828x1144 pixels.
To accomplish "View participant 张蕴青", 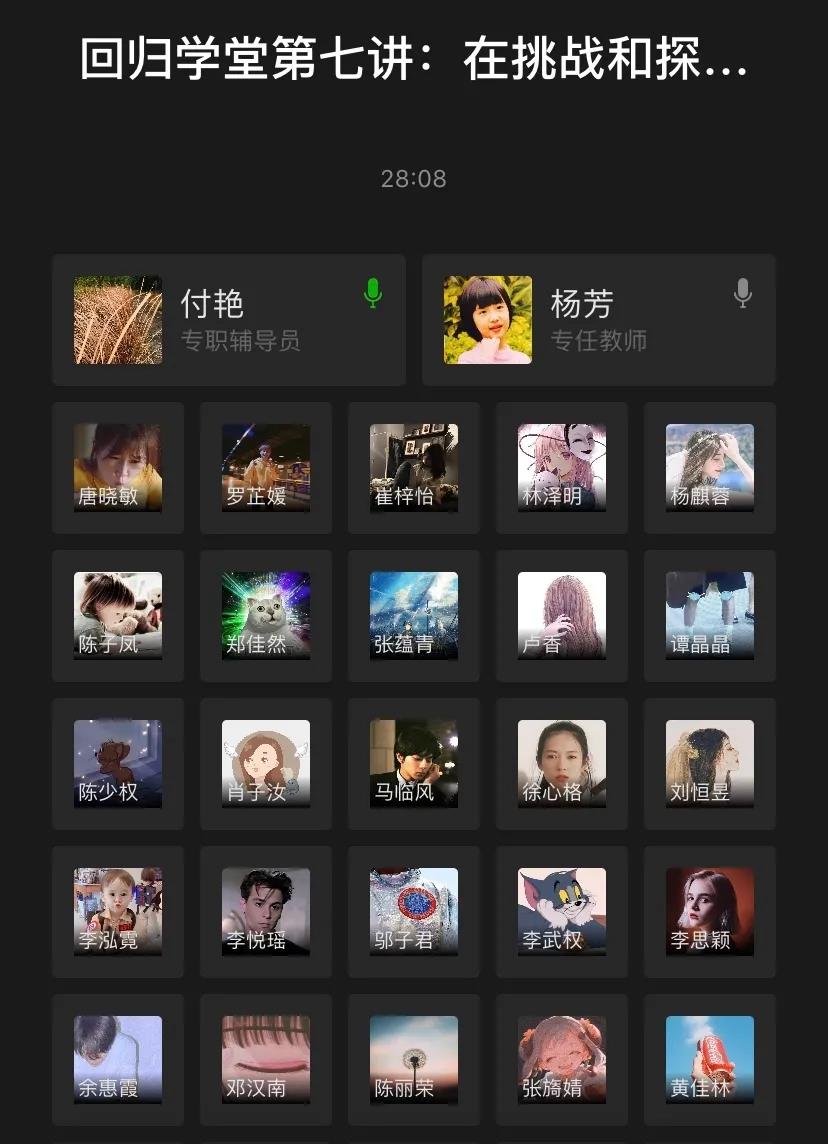I will (x=414, y=616).
